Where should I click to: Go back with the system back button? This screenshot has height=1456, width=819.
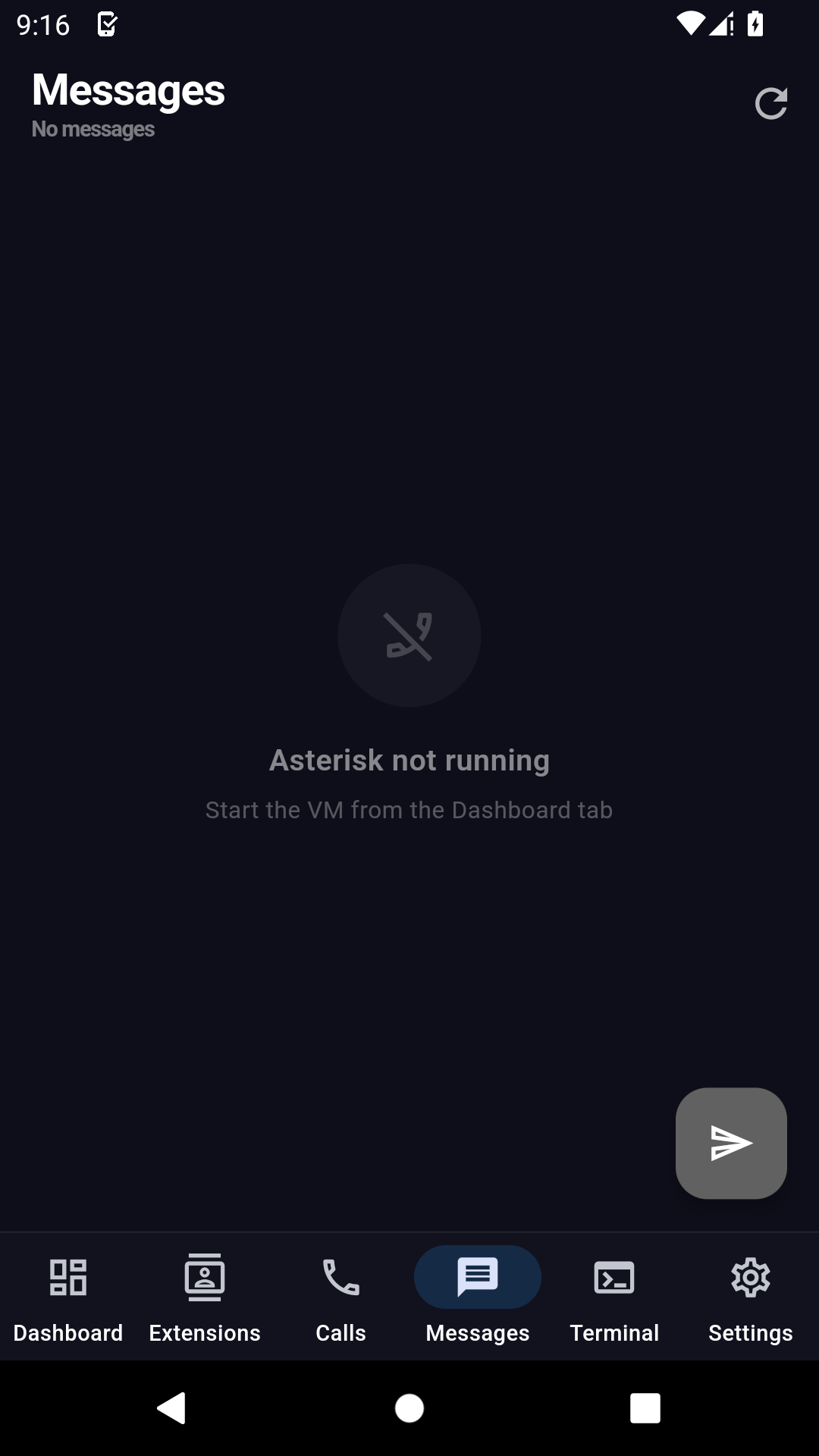(171, 1408)
